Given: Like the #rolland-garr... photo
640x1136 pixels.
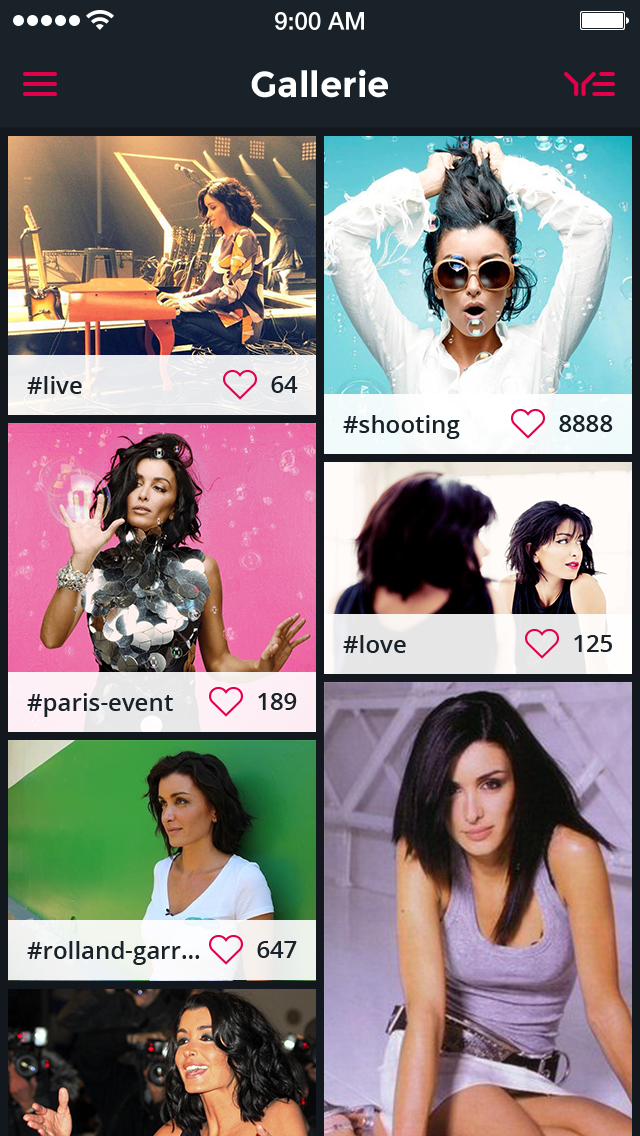Looking at the screenshot, I should (226, 949).
